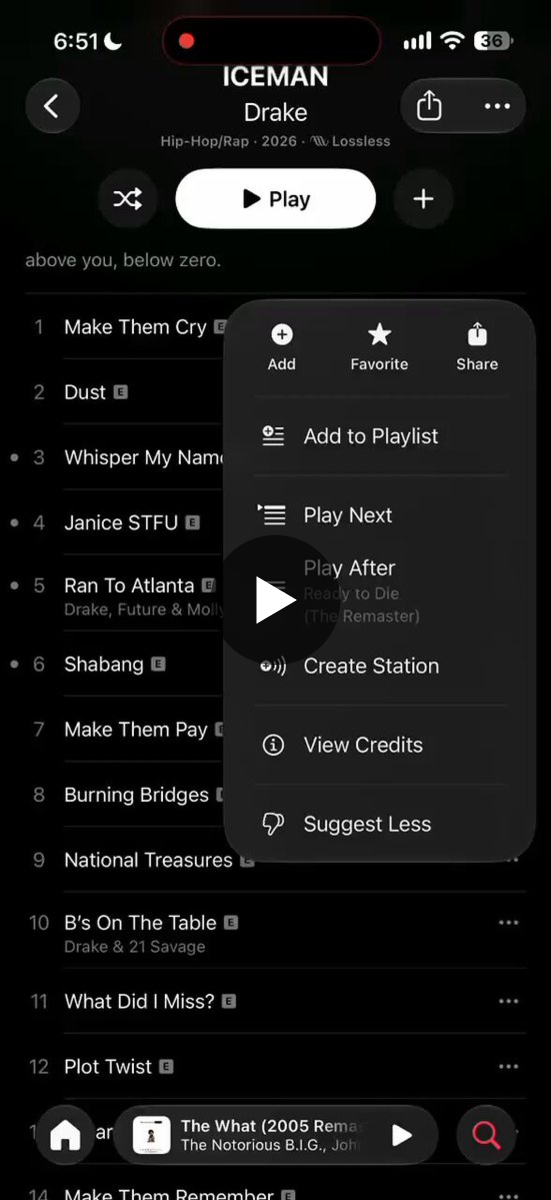Mark the song as Favorite
The image size is (551, 1200).
pyautogui.click(x=379, y=348)
